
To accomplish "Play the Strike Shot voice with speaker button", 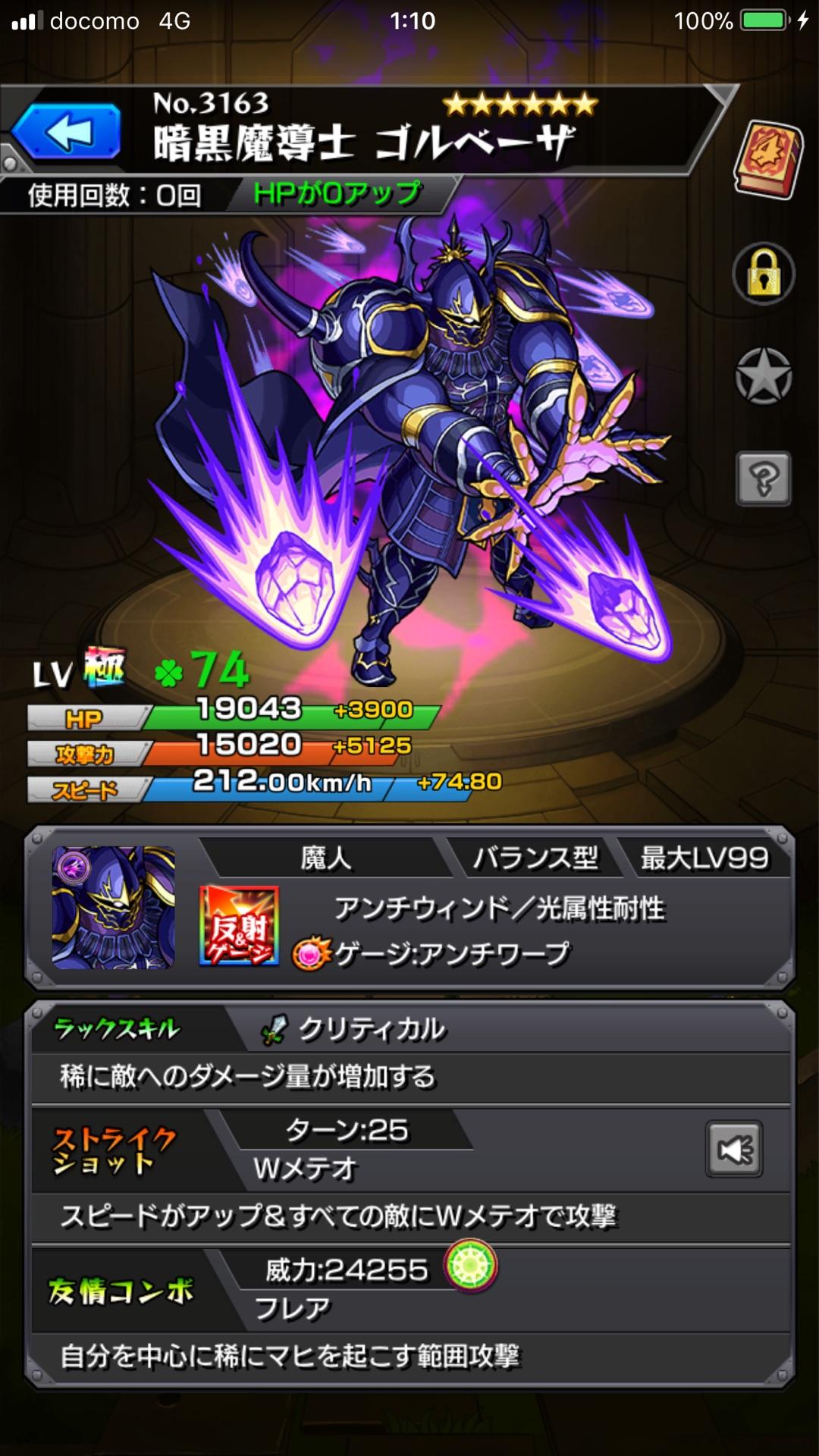I will [733, 1150].
